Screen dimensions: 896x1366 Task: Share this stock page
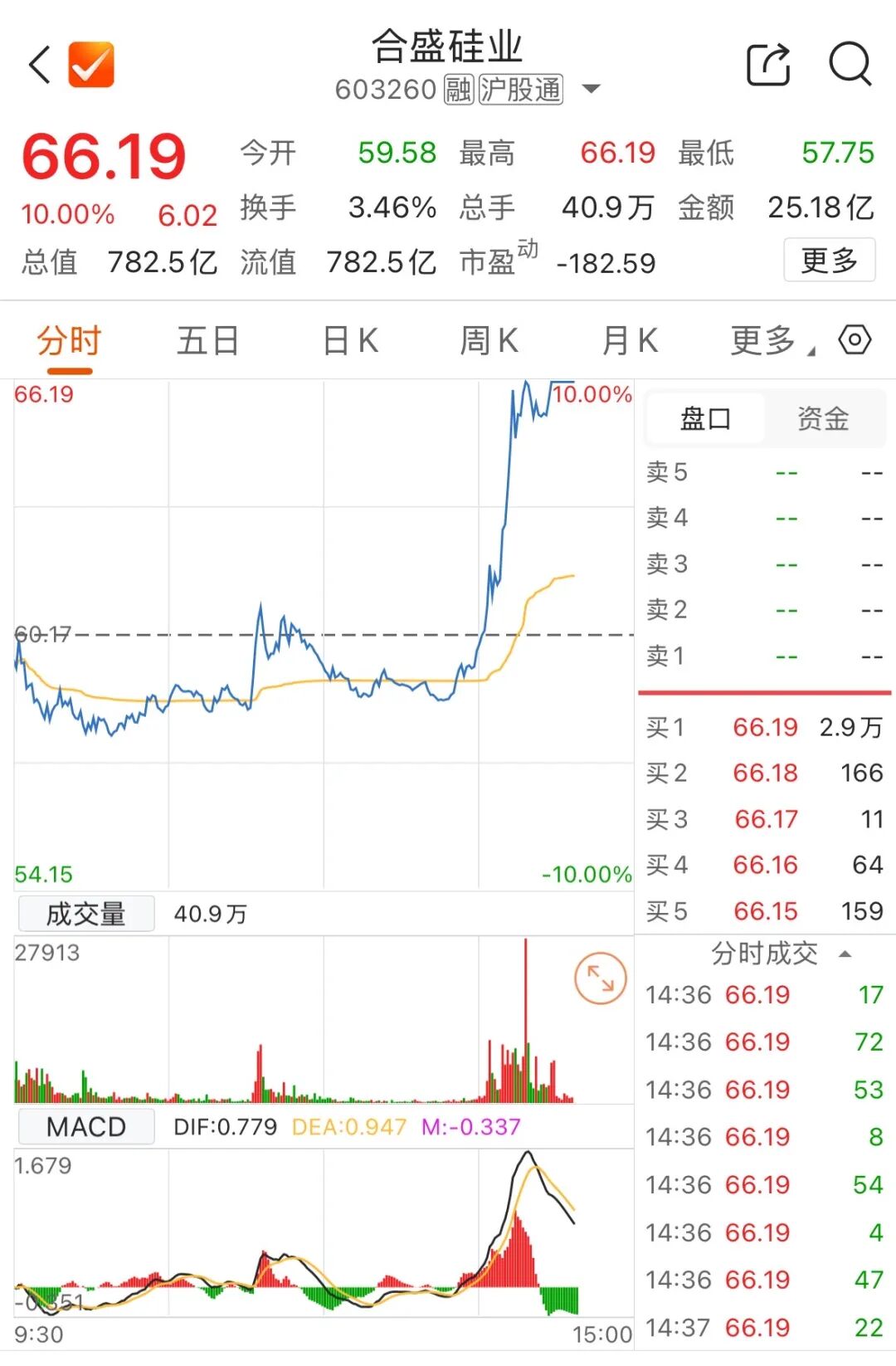(768, 65)
